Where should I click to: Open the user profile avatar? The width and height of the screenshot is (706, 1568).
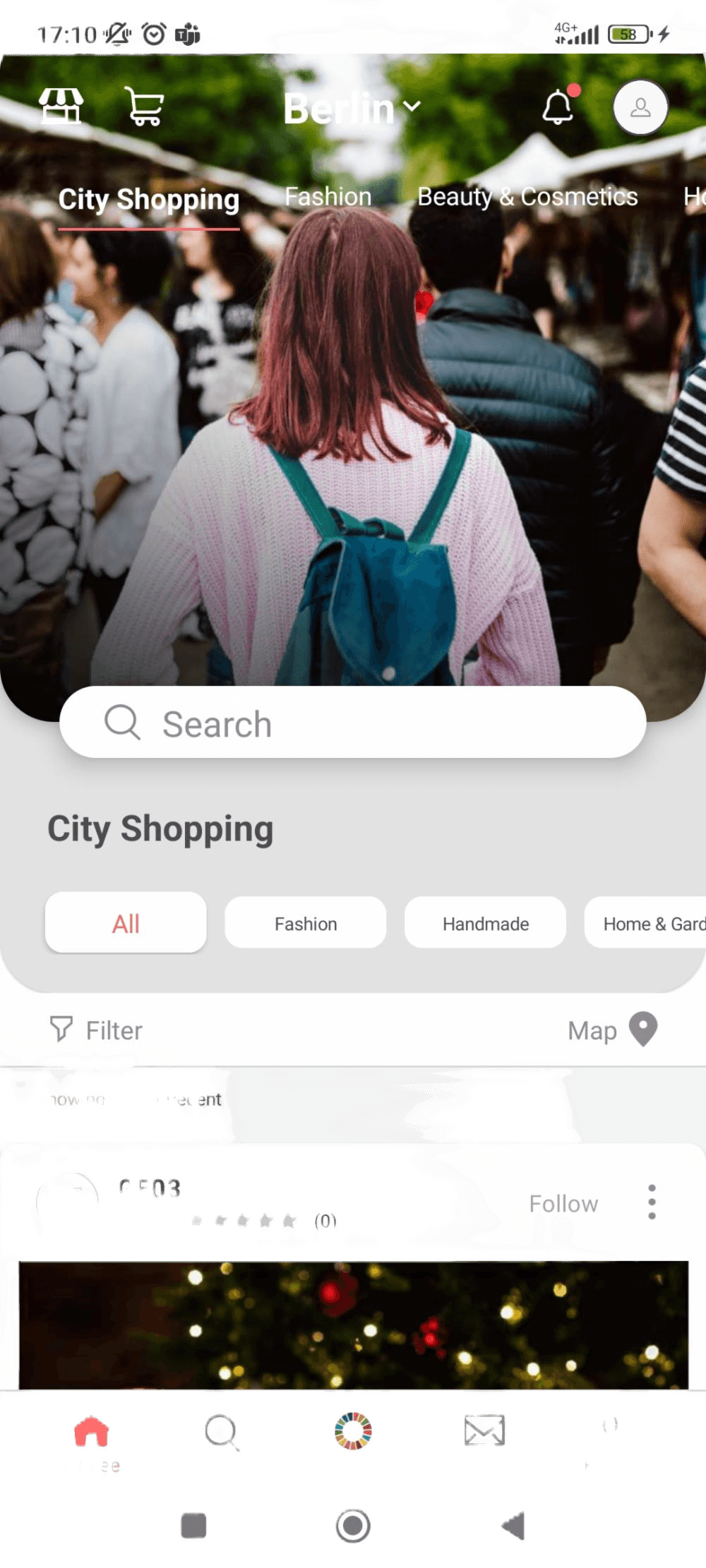[x=640, y=108]
